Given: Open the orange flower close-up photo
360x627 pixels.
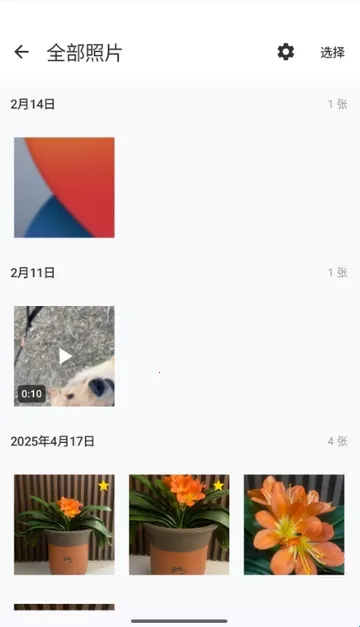Looking at the screenshot, I should point(294,525).
